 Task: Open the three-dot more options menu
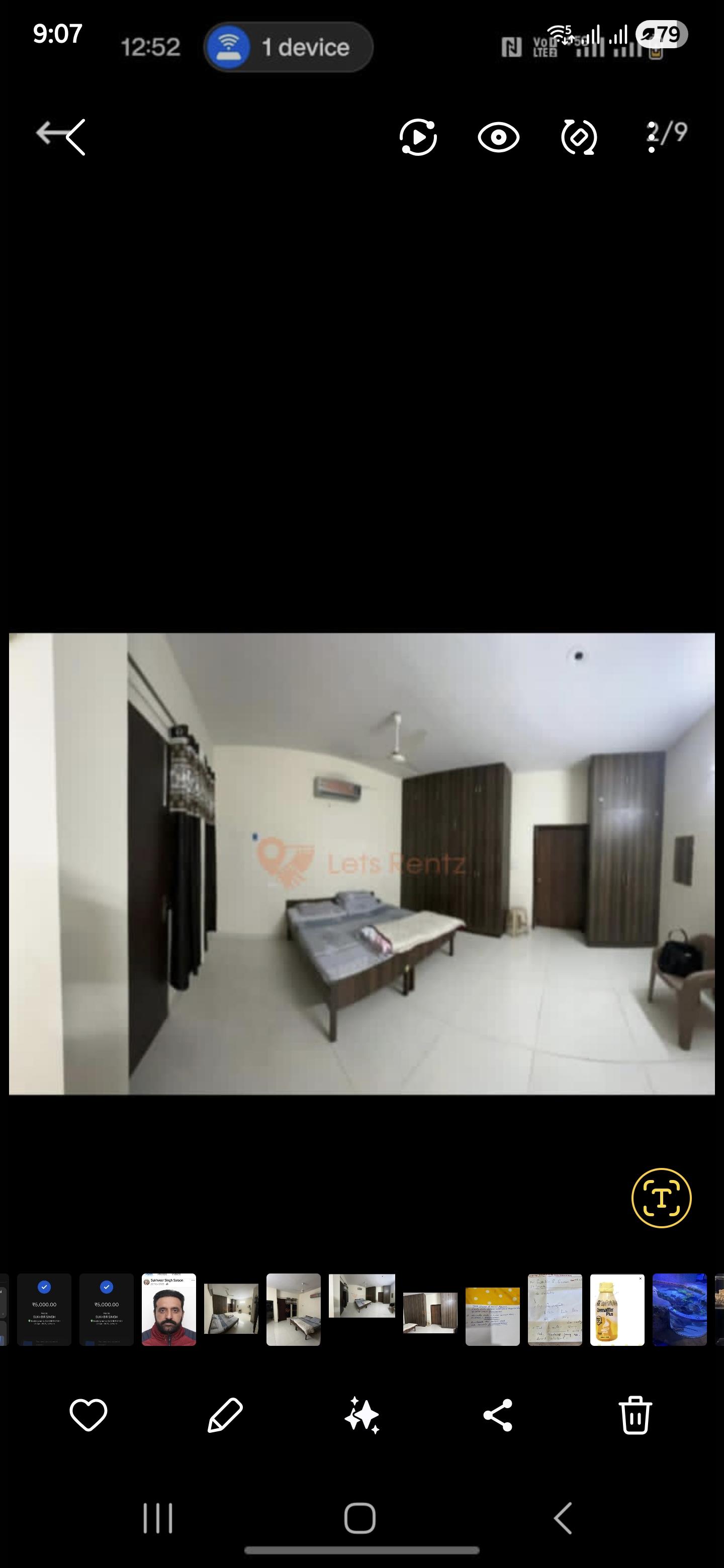pyautogui.click(x=652, y=138)
